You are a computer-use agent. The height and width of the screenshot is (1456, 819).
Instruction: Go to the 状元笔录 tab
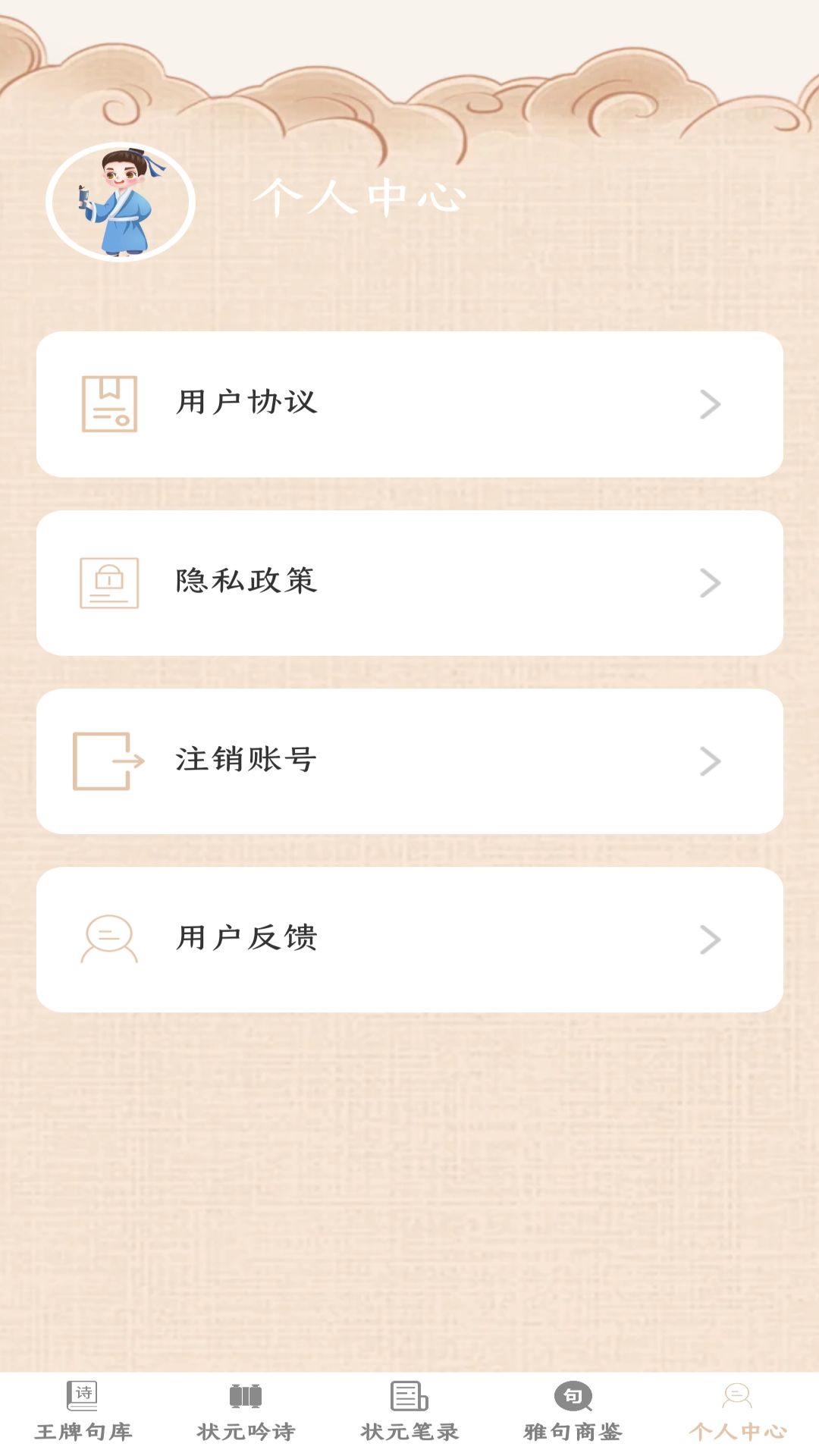[x=409, y=1412]
